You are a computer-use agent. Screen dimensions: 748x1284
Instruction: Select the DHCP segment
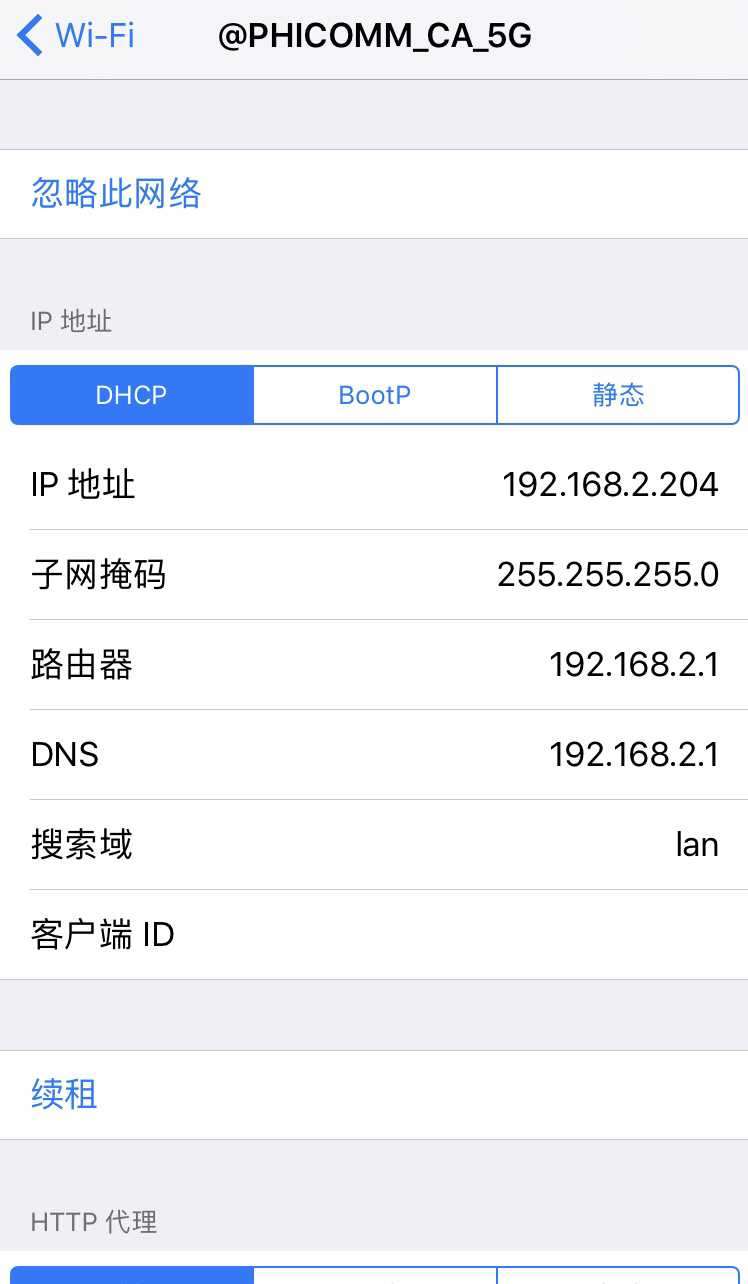(132, 395)
